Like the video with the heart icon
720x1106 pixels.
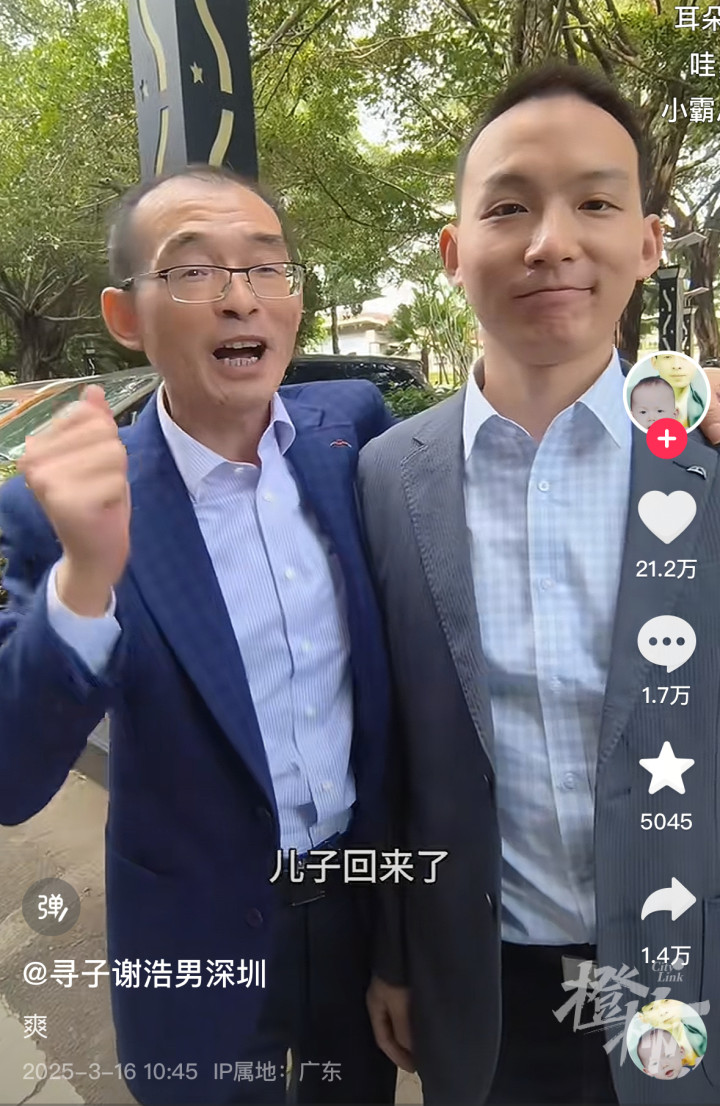point(666,516)
